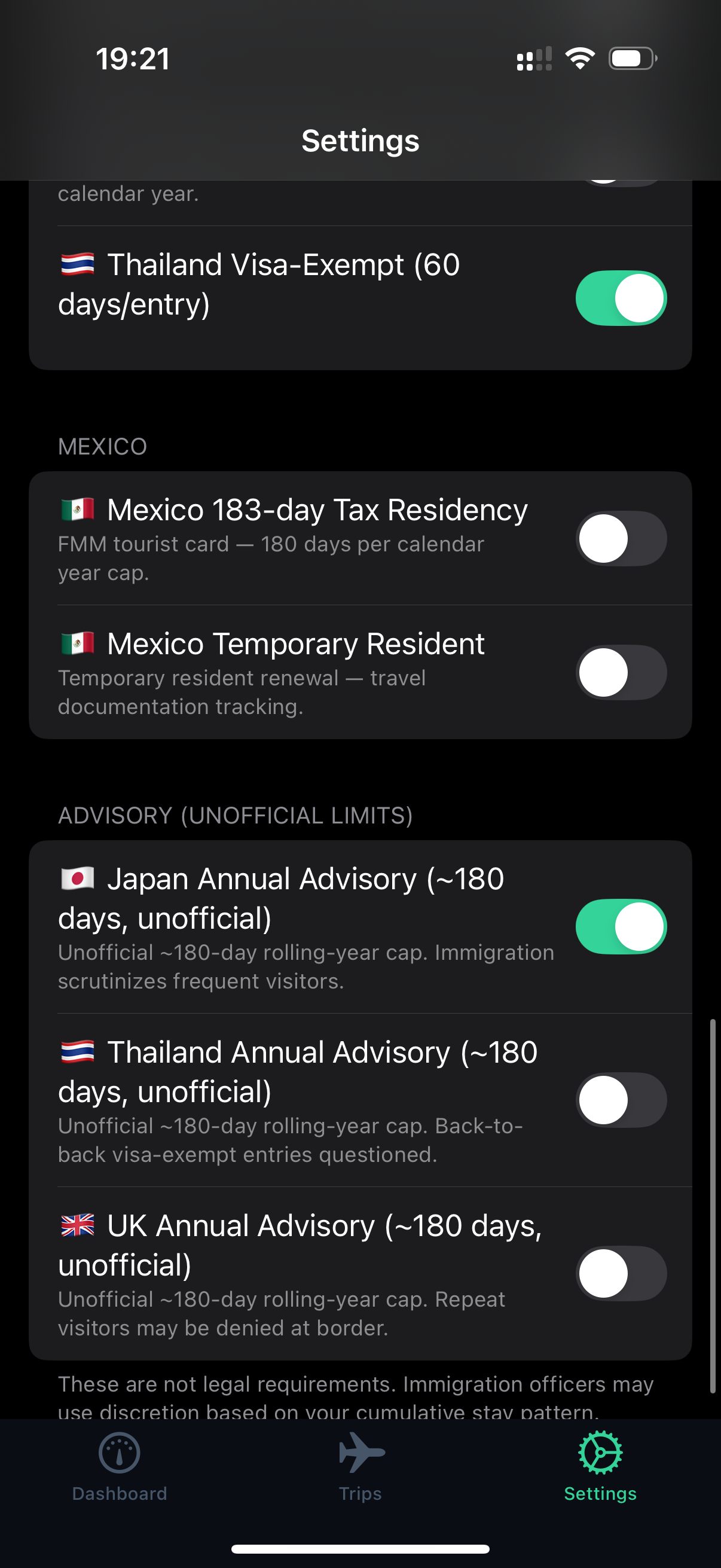Enable Mexico 183-day Tax Residency tracking

pos(620,538)
